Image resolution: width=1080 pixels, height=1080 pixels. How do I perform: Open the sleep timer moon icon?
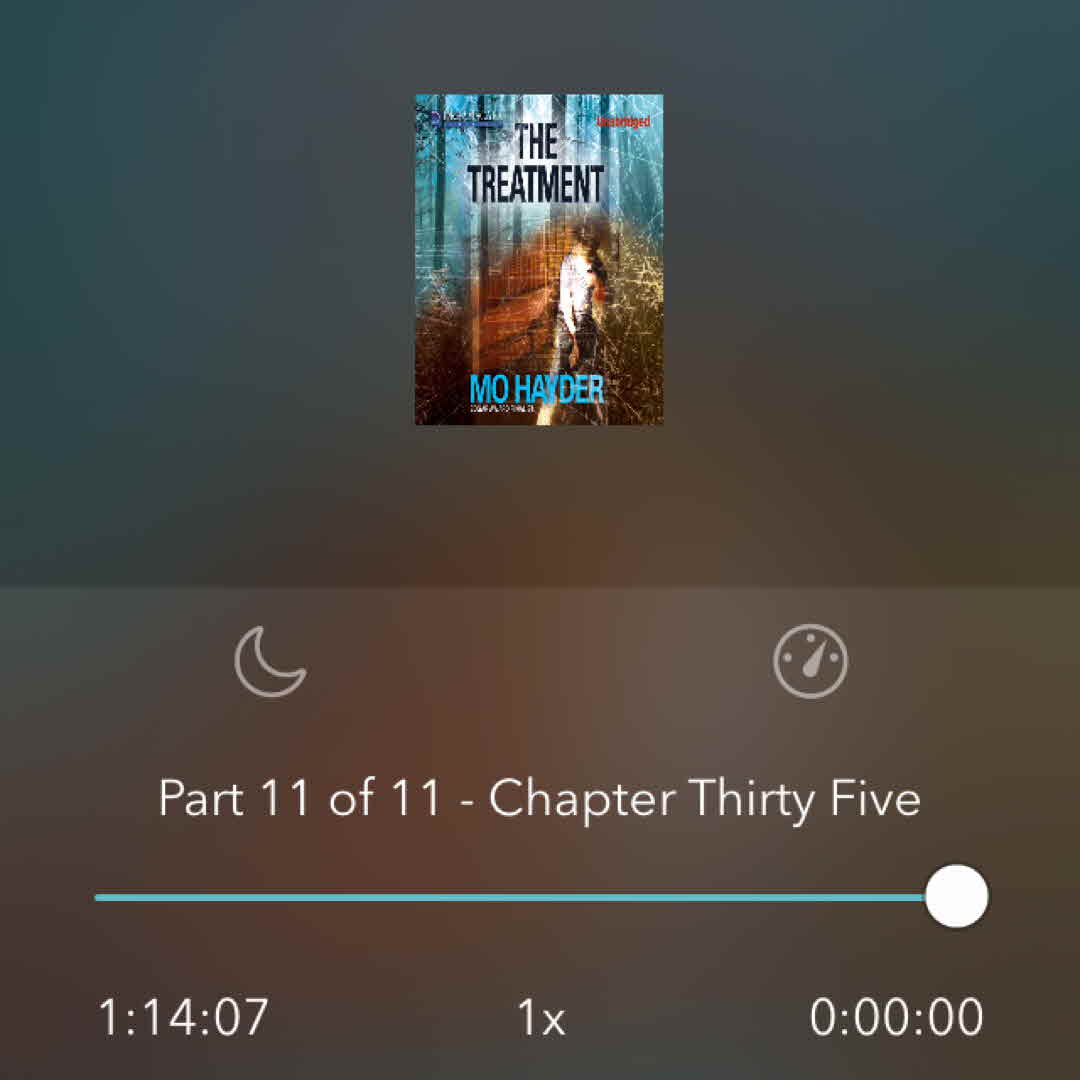(270, 661)
